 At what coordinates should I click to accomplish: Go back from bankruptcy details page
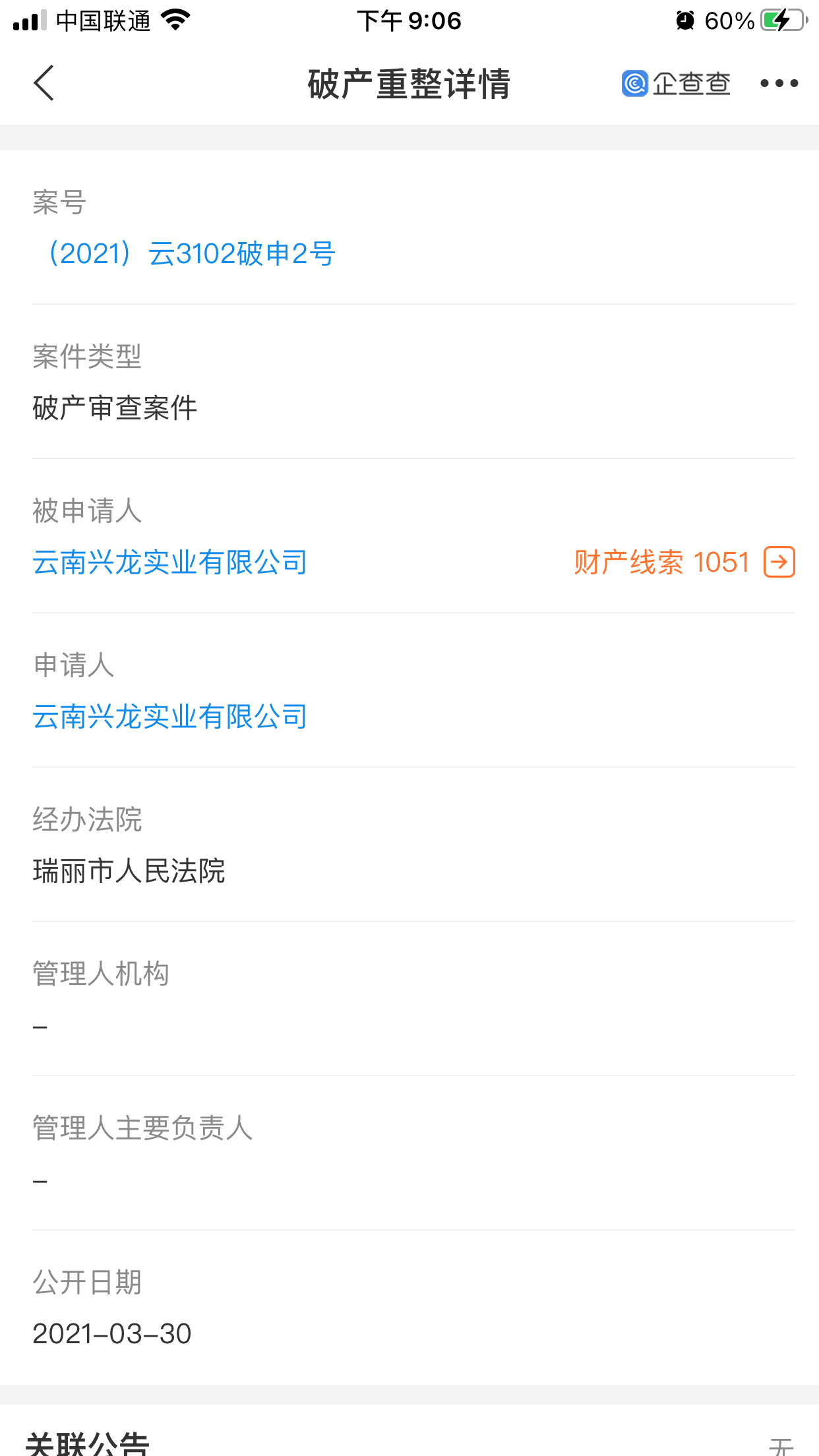coord(44,83)
